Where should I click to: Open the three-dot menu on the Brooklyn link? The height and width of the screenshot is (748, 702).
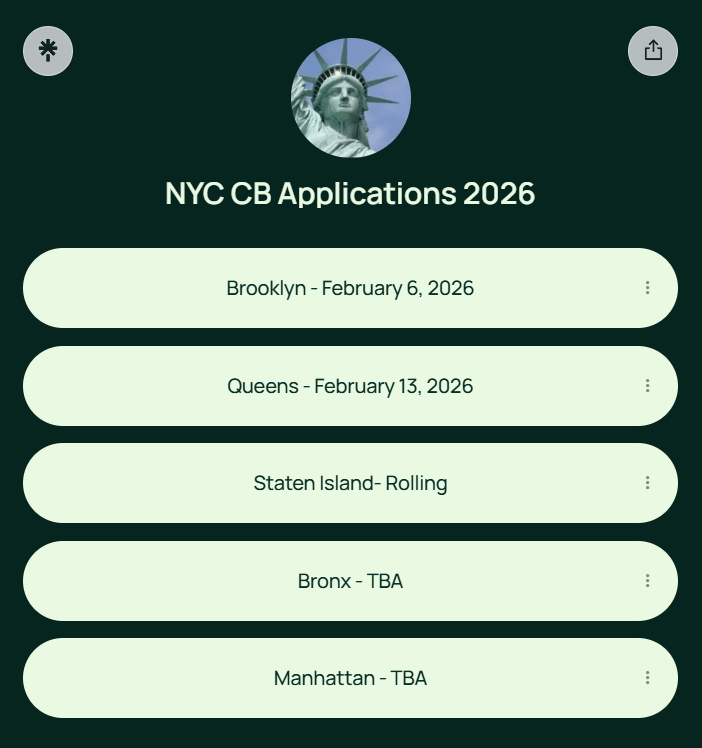pyautogui.click(x=647, y=288)
